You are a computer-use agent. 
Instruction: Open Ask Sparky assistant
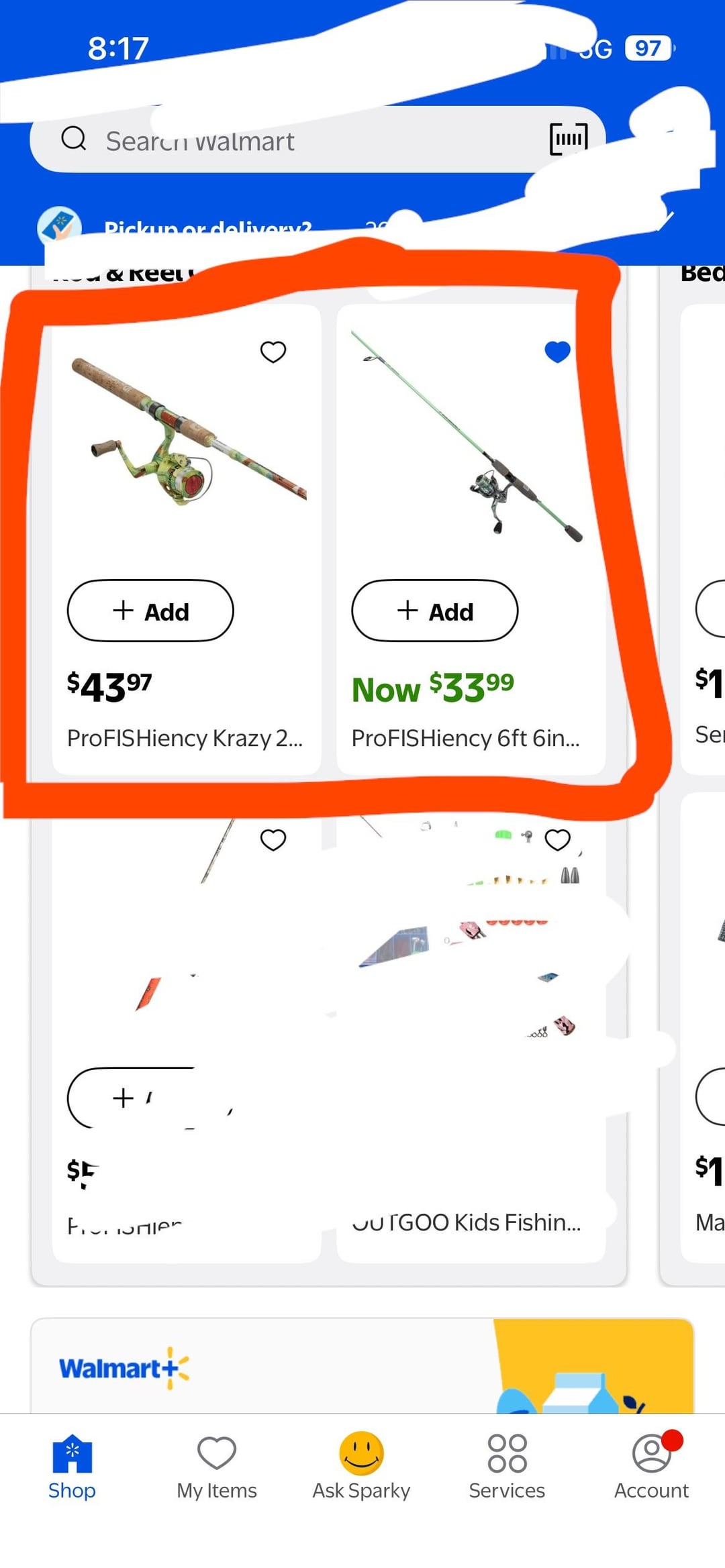click(x=361, y=1467)
